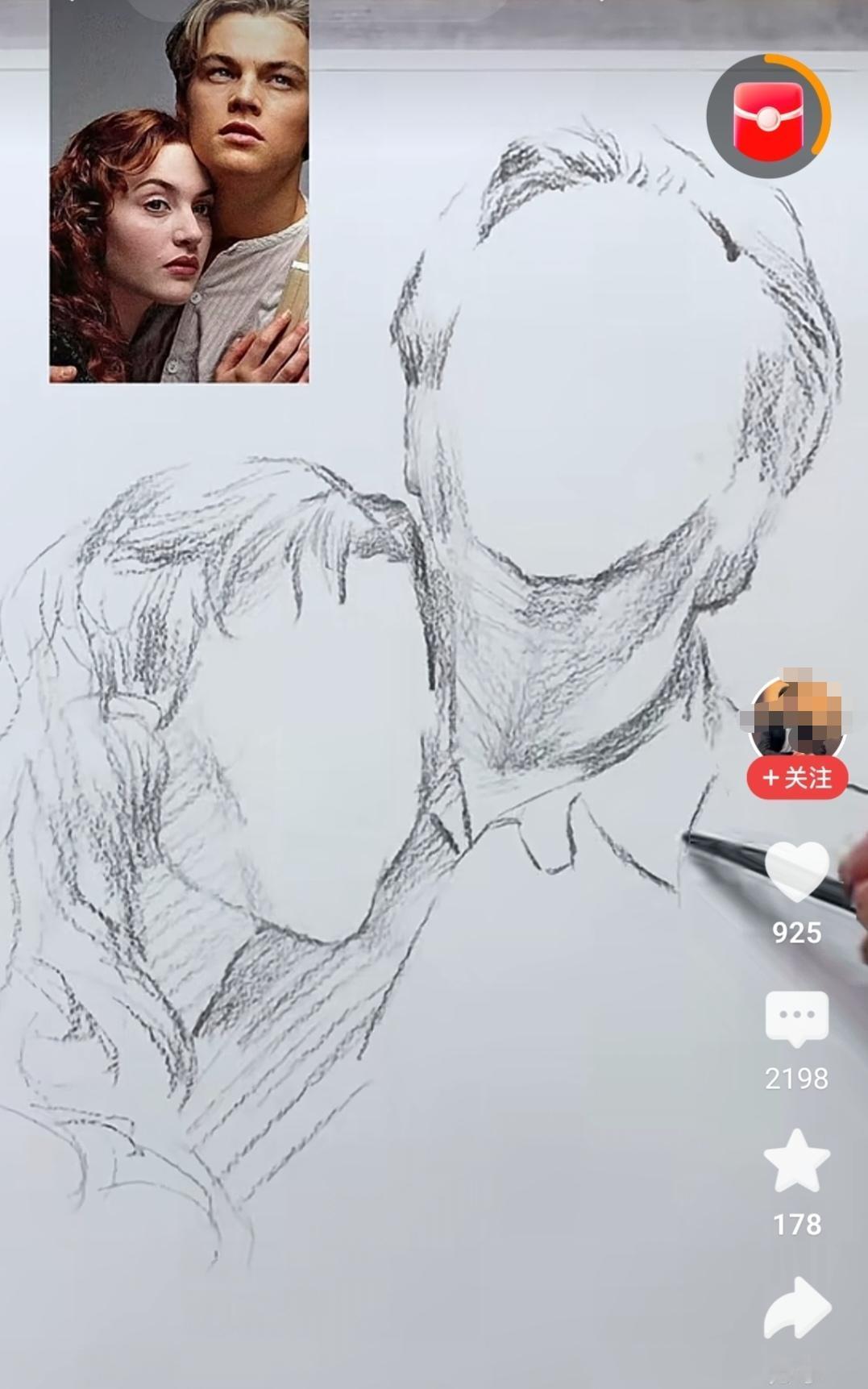Viewport: 868px width, 1389px height.
Task: Toggle favorite status using the star
Action: (x=795, y=1160)
